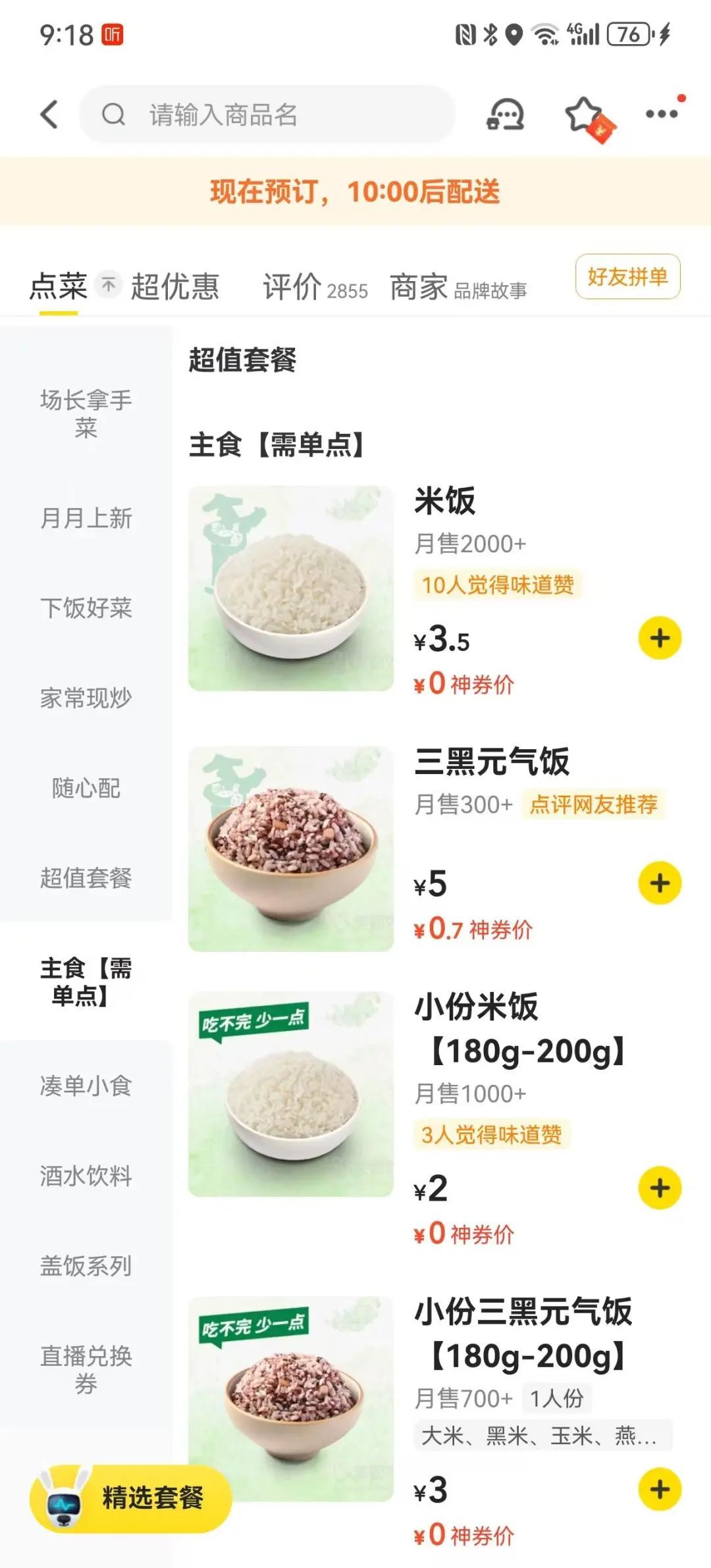Add 小份三黑元气饭 to the cart
Screen dimensions: 711x1568
(x=660, y=1489)
